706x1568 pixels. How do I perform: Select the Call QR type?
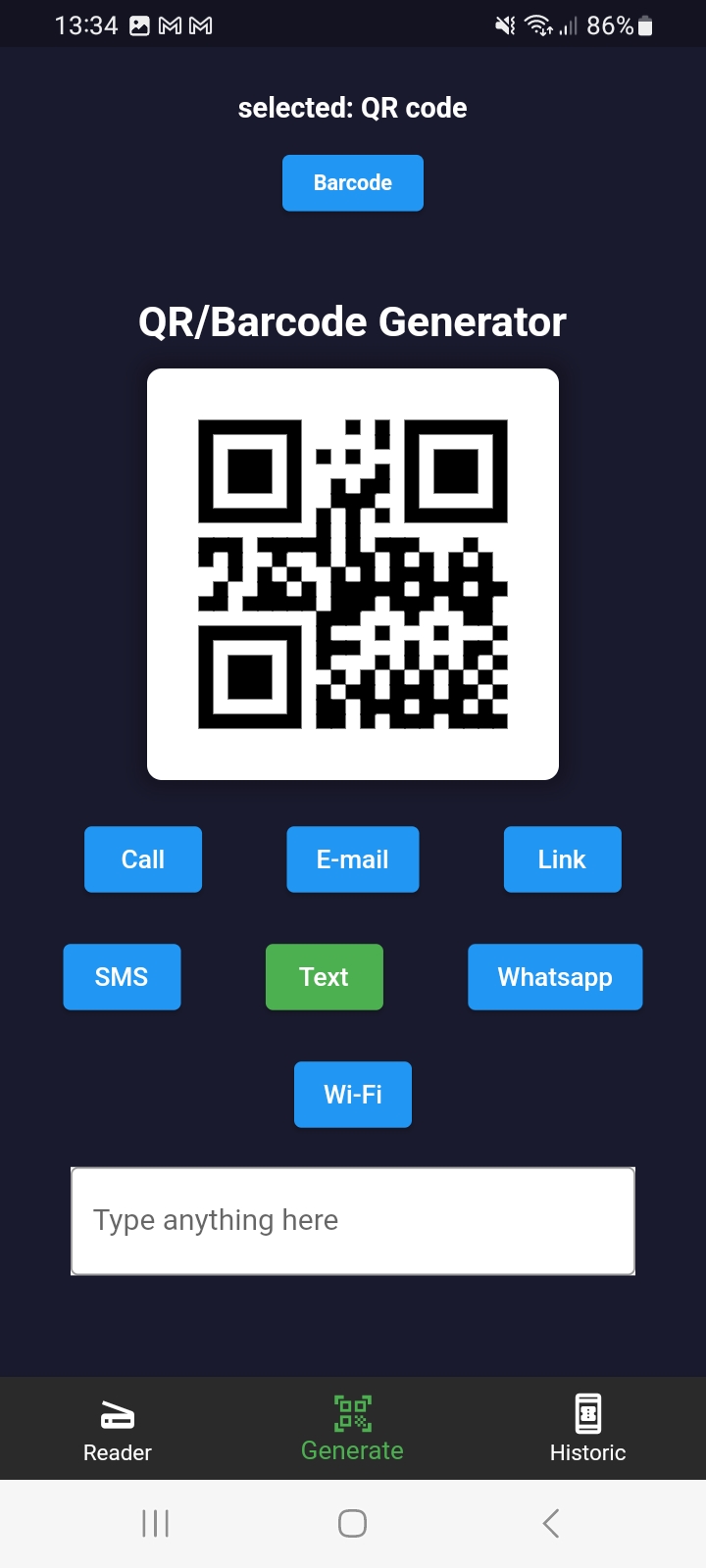[x=143, y=859]
